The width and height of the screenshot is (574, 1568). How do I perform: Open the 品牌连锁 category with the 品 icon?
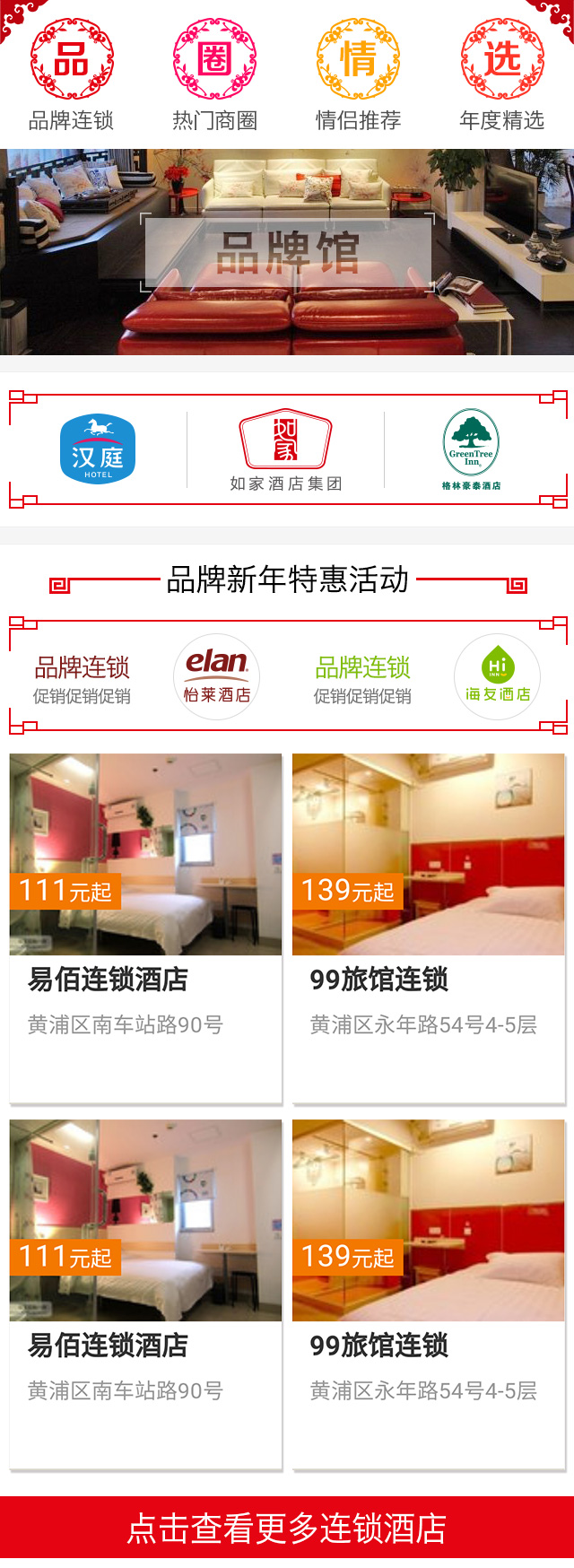pyautogui.click(x=72, y=75)
